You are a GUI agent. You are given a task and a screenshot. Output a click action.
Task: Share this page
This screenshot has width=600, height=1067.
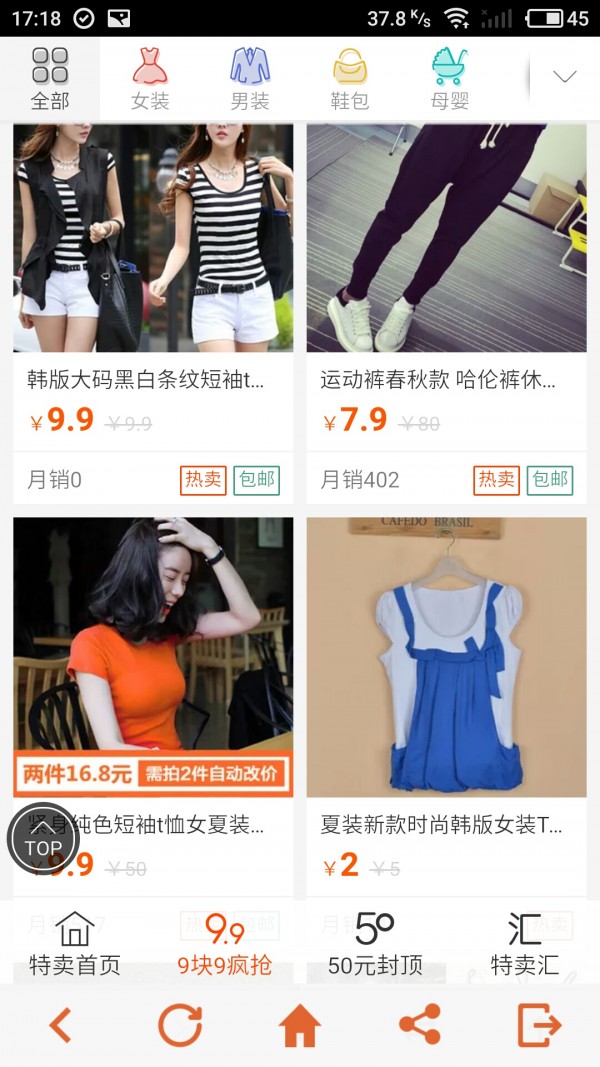pyautogui.click(x=420, y=1025)
